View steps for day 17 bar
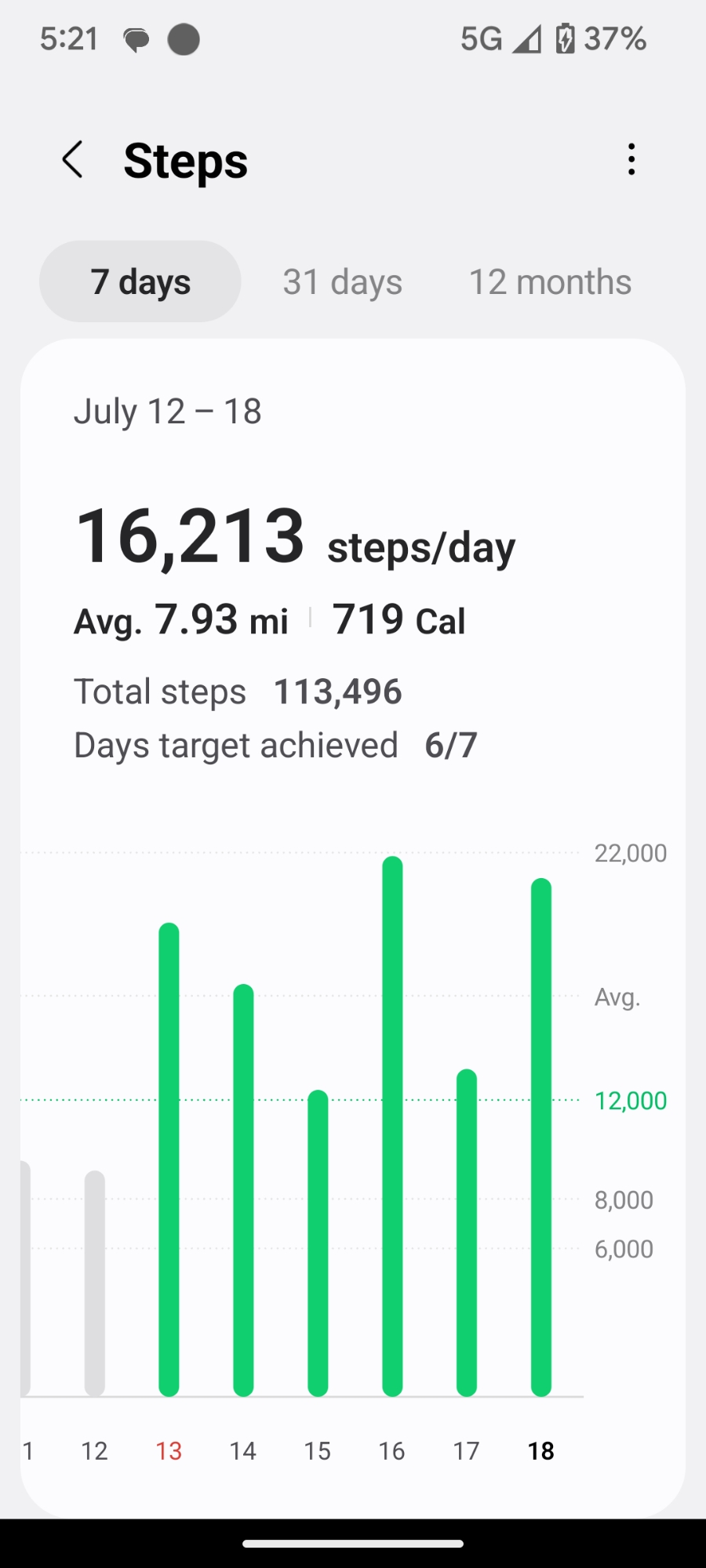Image resolution: width=706 pixels, height=1568 pixels. (x=467, y=1232)
